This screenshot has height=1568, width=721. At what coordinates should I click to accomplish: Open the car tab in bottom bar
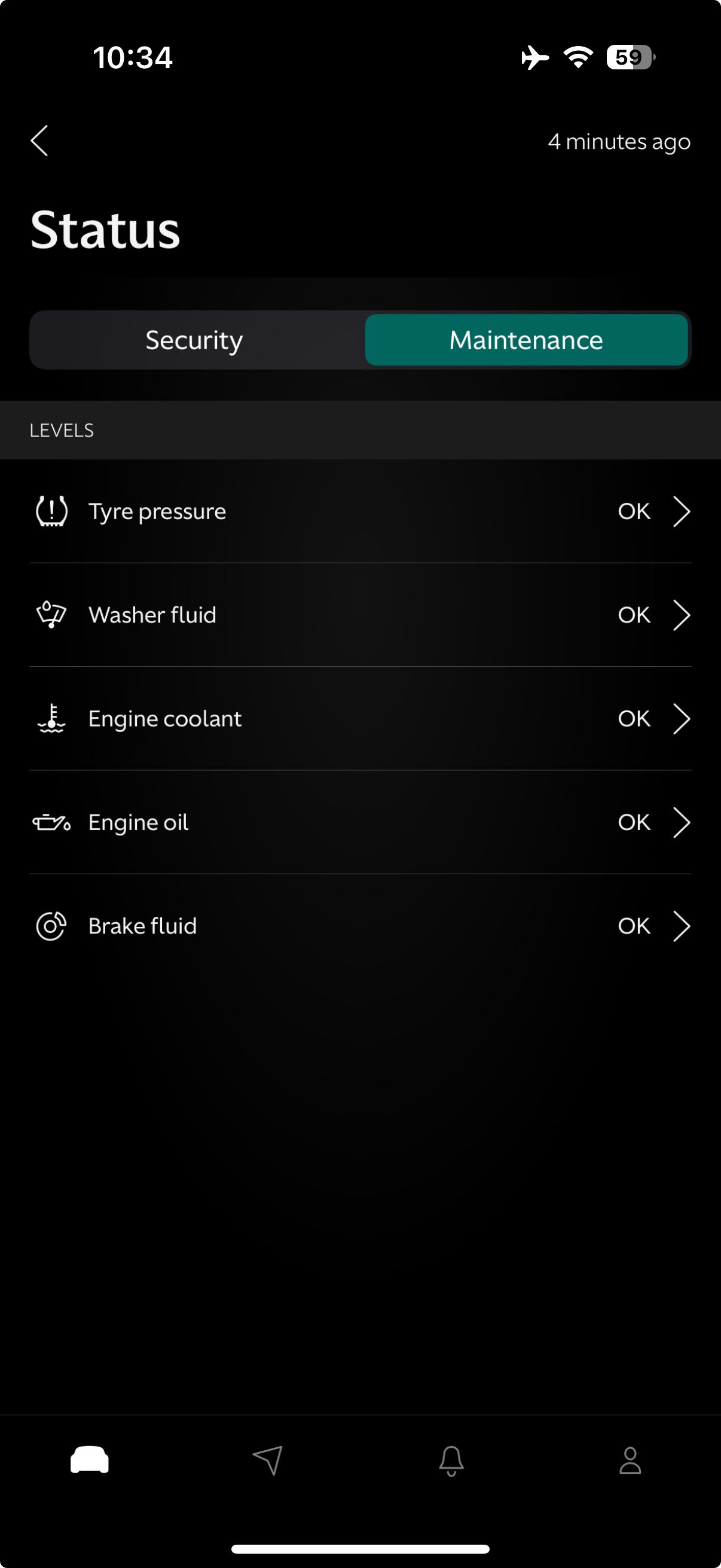90,1460
